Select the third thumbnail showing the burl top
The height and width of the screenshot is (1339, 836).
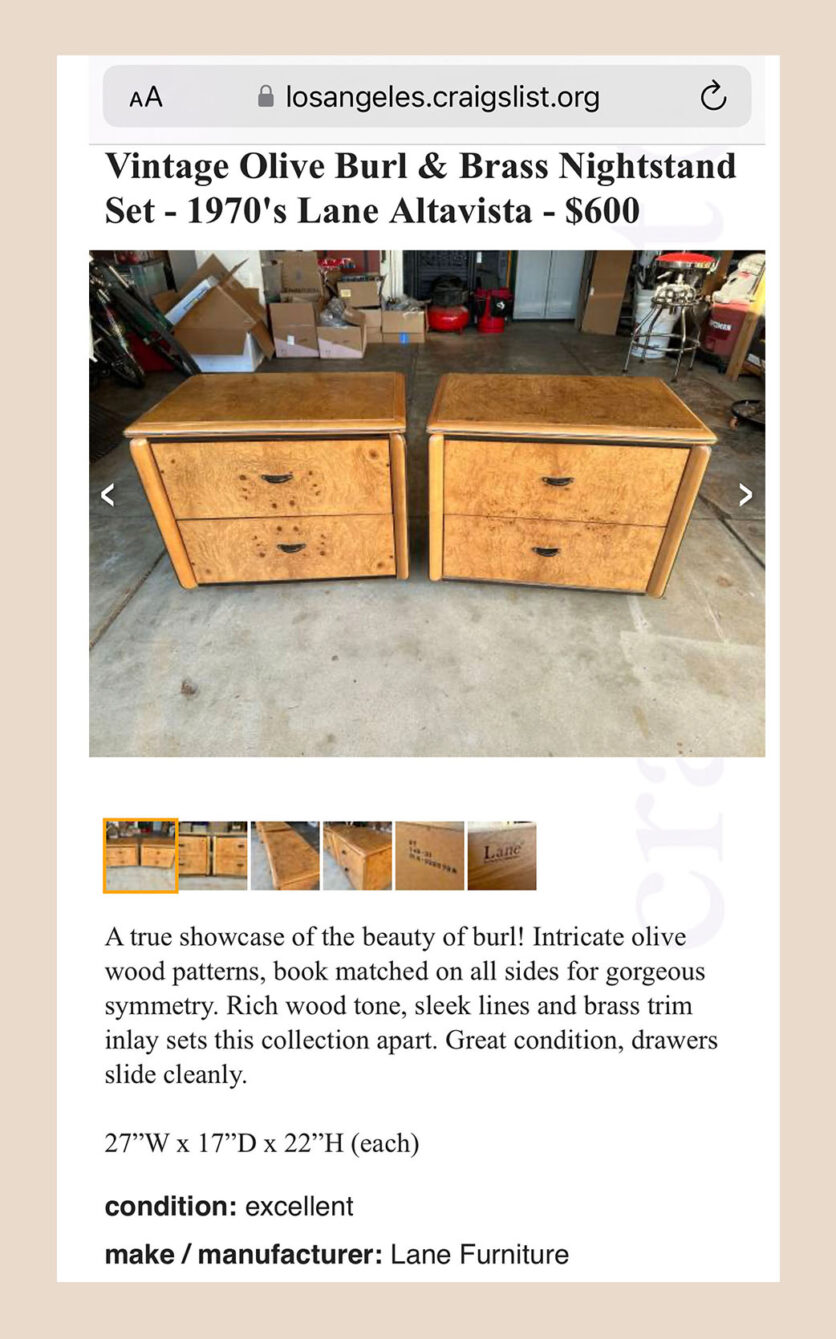pos(285,855)
